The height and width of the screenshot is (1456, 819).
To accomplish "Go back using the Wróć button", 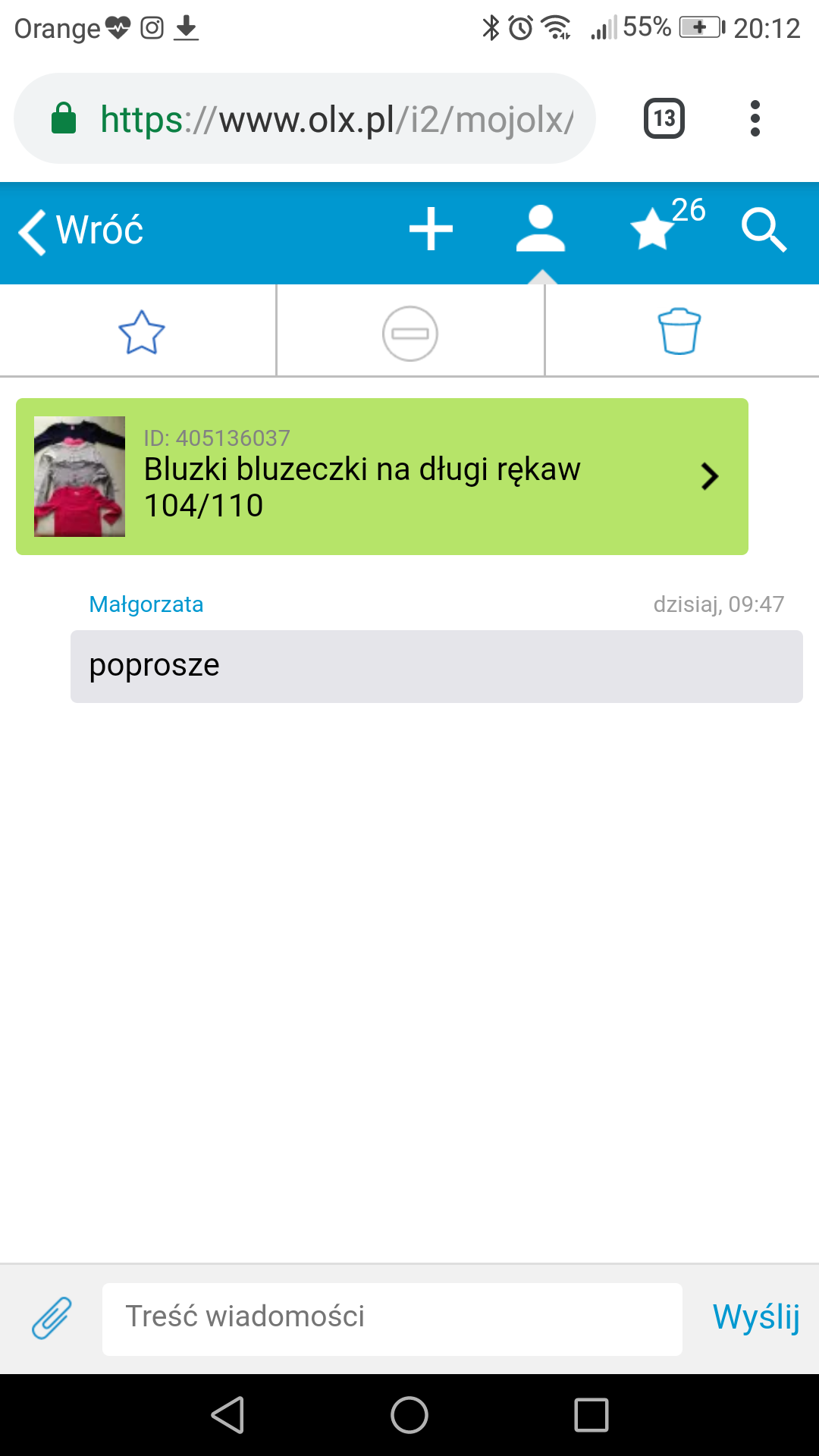I will (x=82, y=231).
